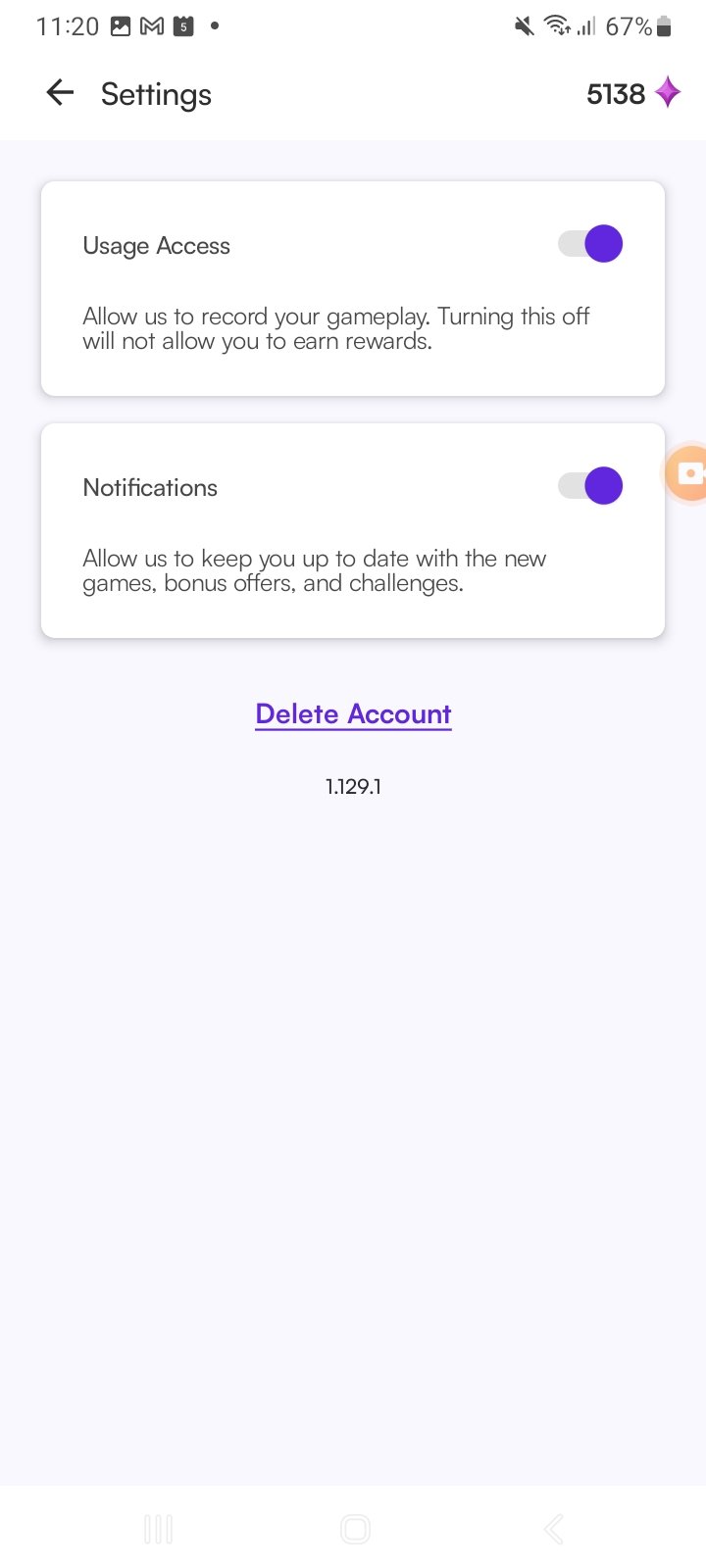Open the Delete Account link

click(x=353, y=714)
